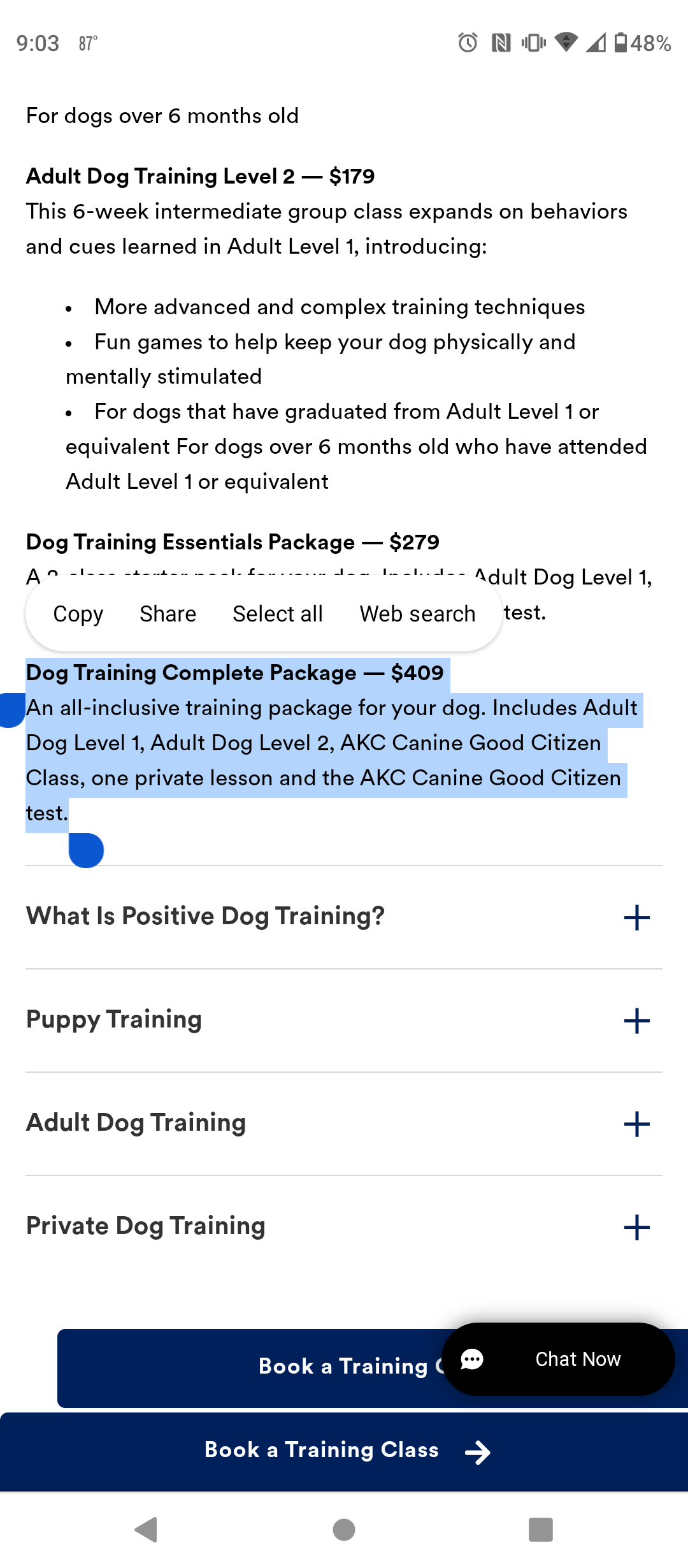Screen dimensions: 688x1568
Task: Web search the selected text
Action: pos(417,614)
